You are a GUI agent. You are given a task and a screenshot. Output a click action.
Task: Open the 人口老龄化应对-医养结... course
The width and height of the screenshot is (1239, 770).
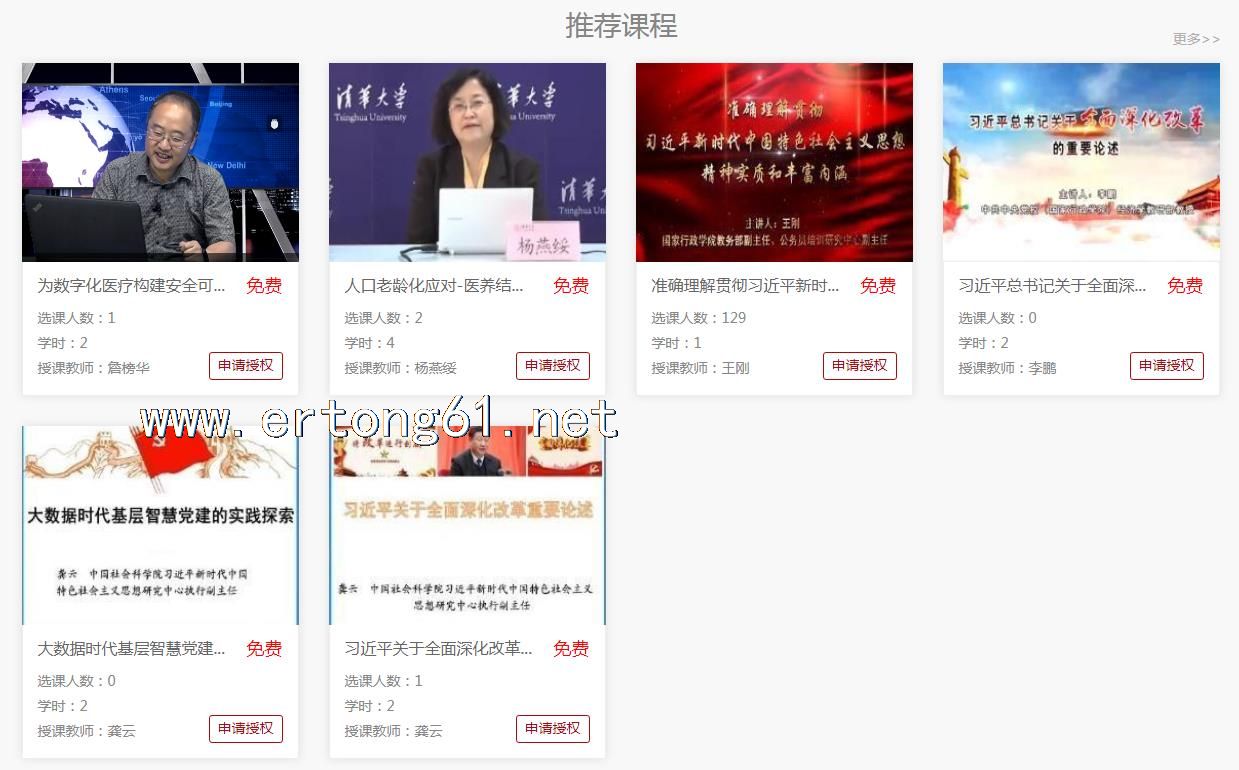click(433, 286)
